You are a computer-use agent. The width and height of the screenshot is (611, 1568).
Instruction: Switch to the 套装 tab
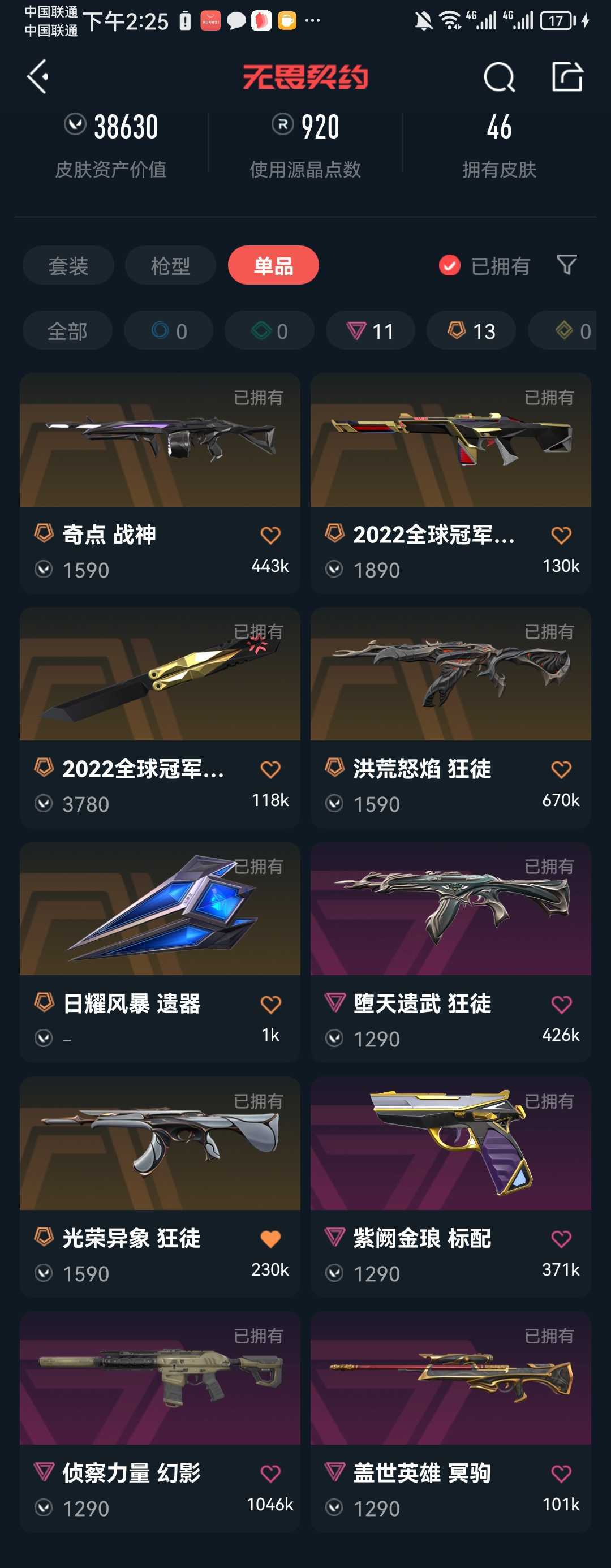68,265
